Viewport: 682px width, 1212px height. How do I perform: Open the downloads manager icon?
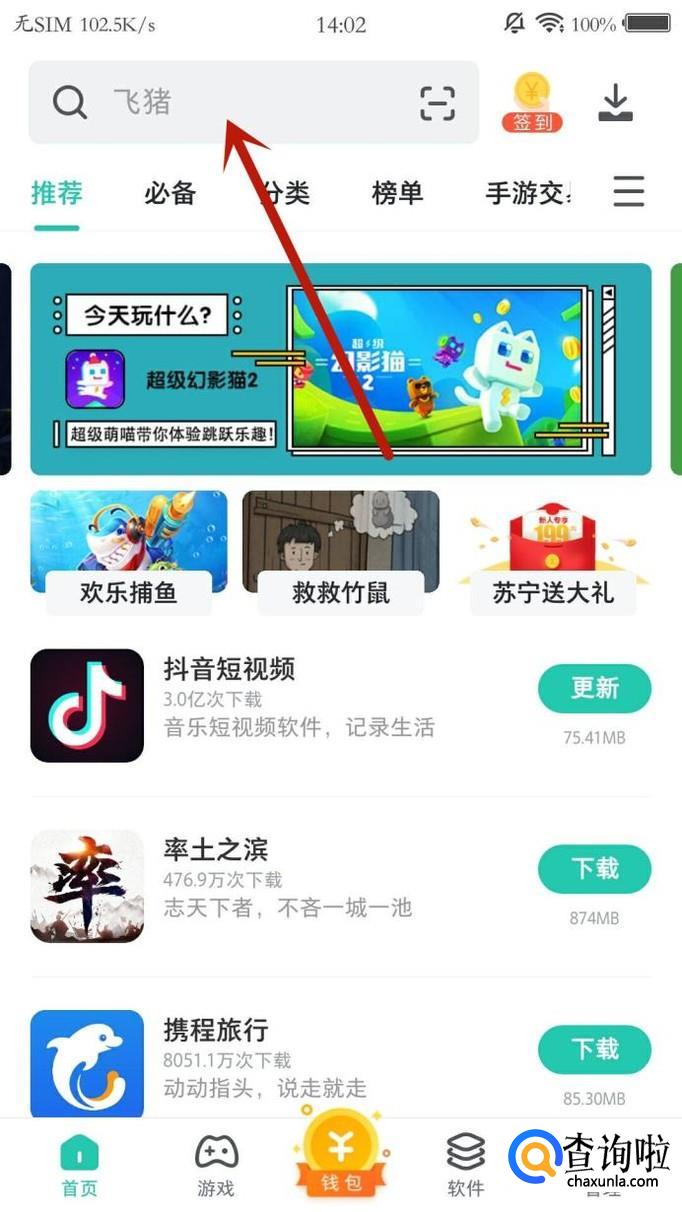615,103
